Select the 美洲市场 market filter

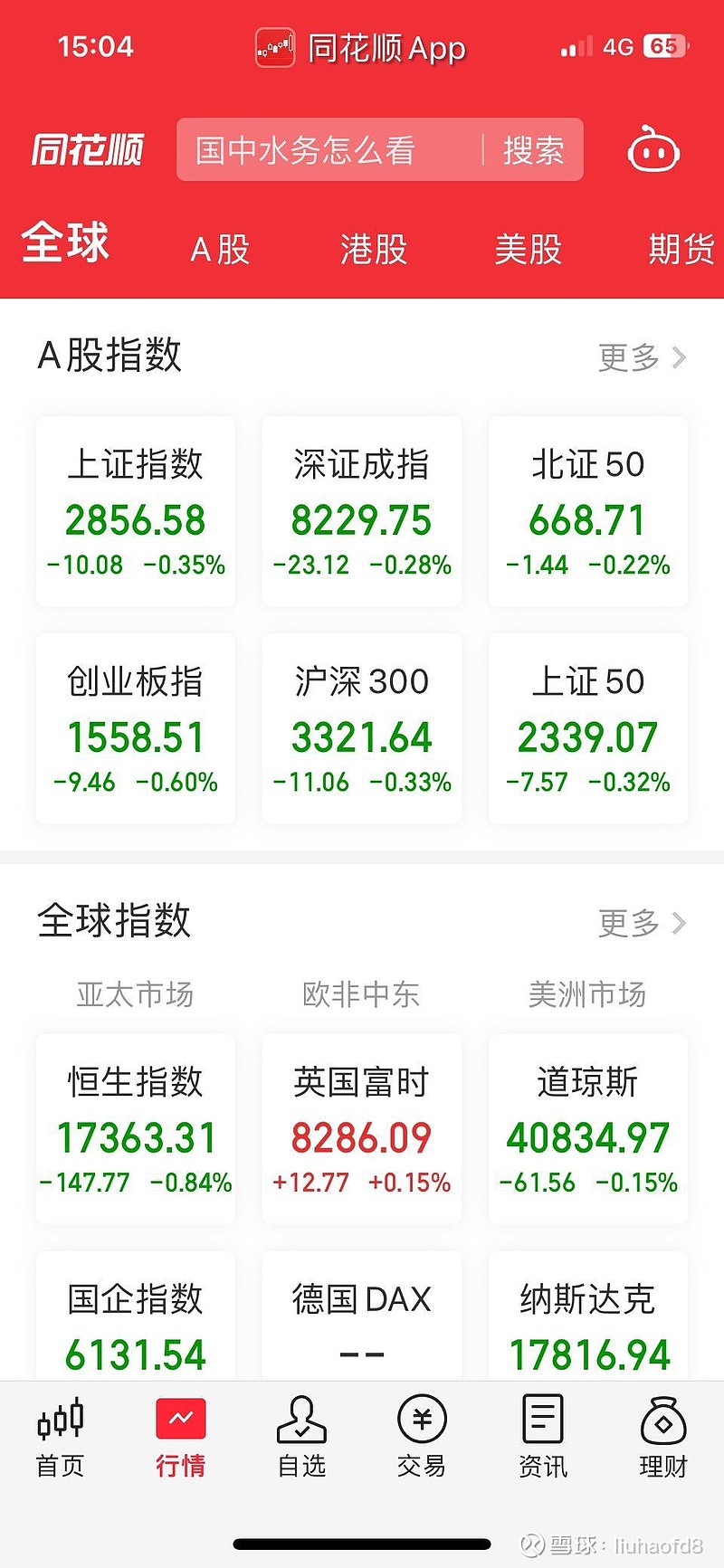point(586,993)
